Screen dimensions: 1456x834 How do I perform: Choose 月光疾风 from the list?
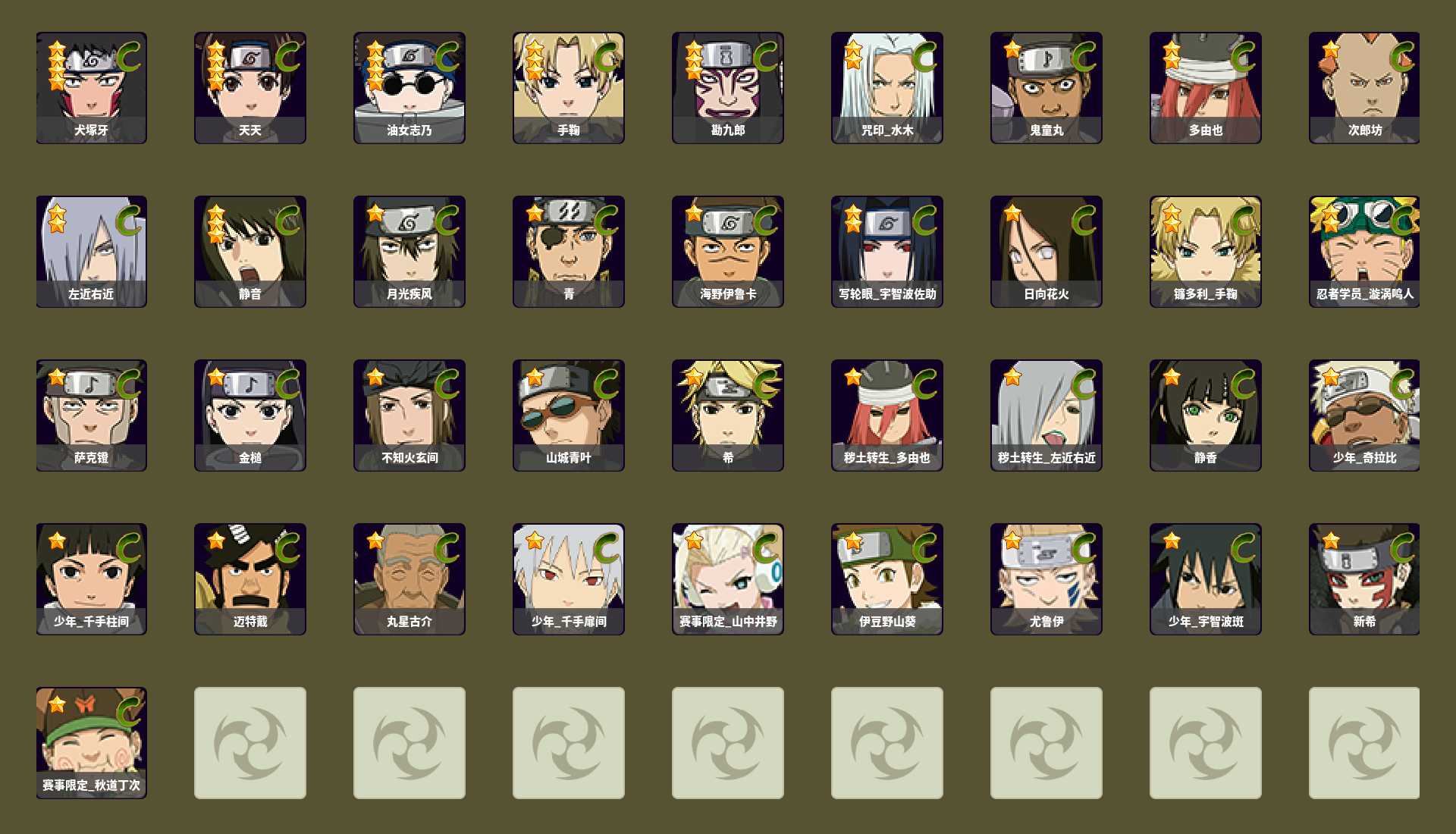tap(409, 251)
